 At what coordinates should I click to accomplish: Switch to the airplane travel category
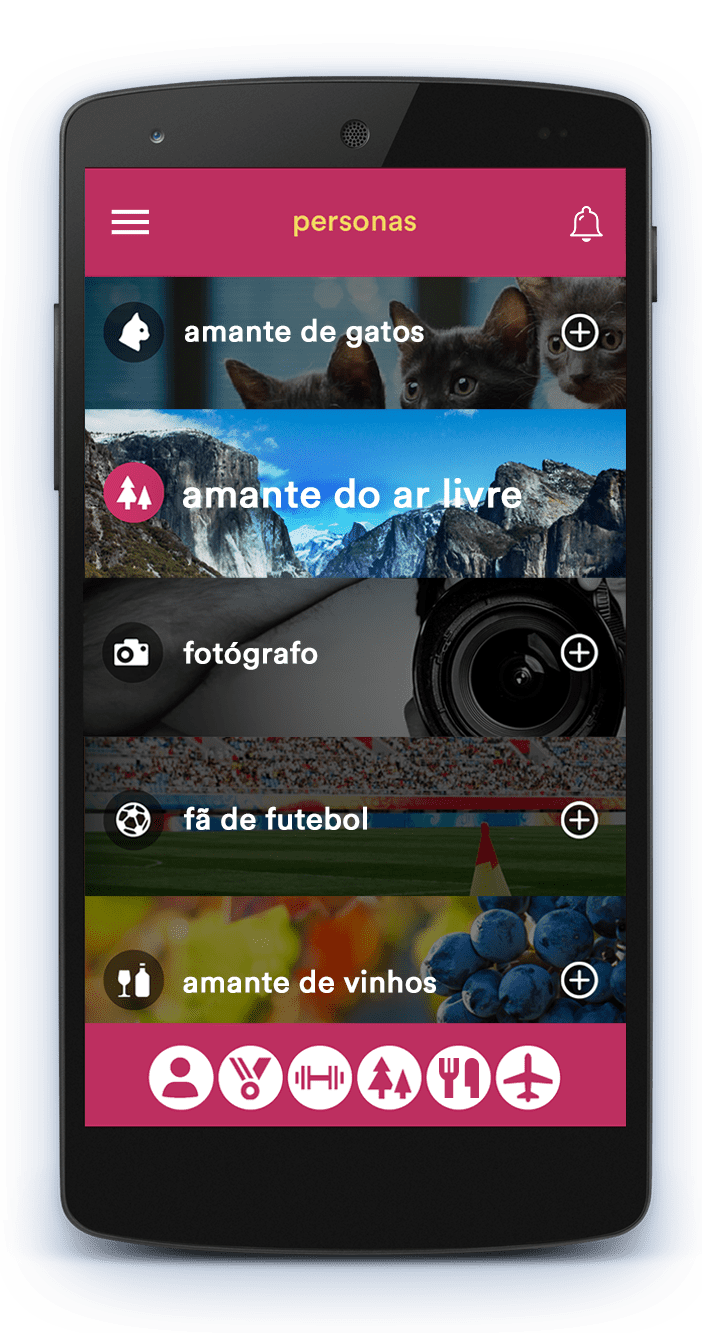(527, 1077)
